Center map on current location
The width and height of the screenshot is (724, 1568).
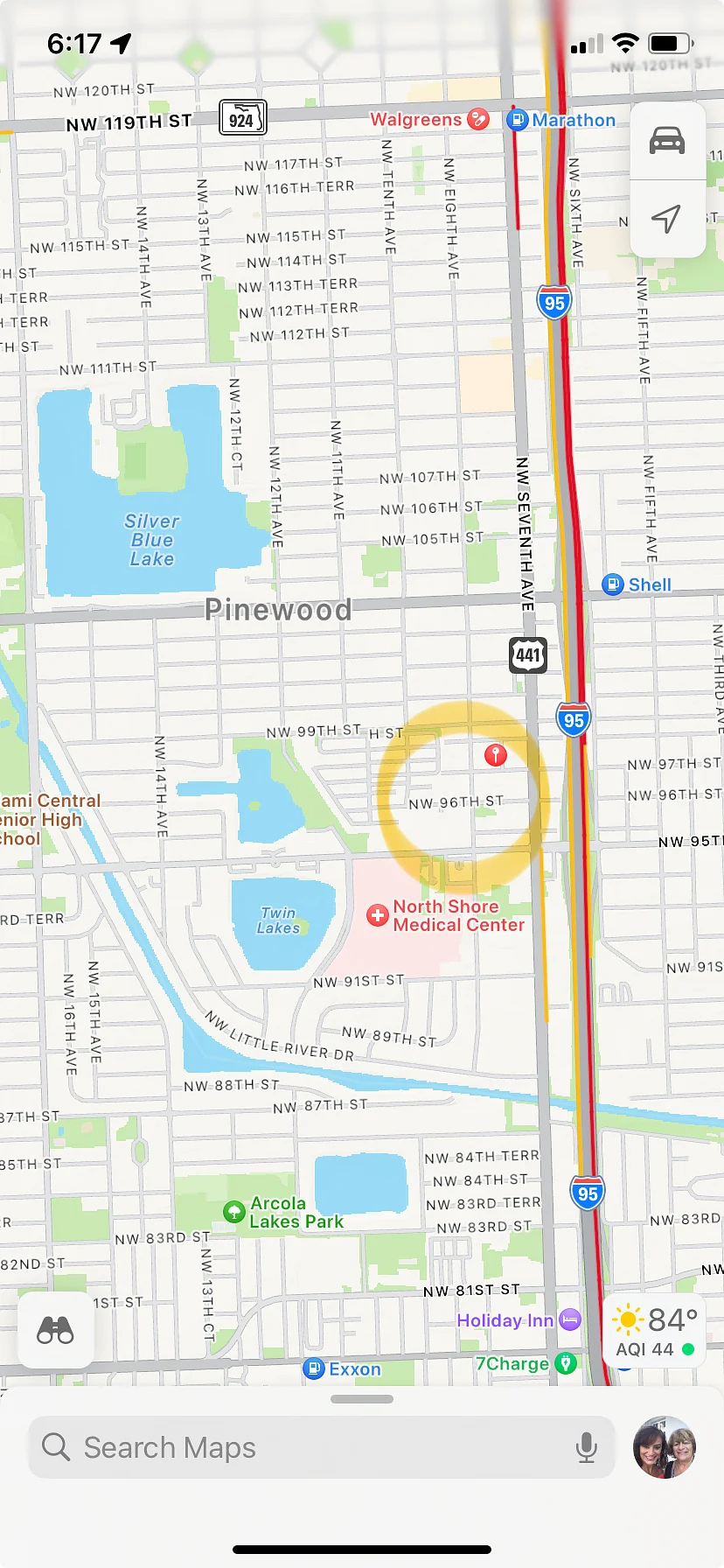tap(667, 219)
